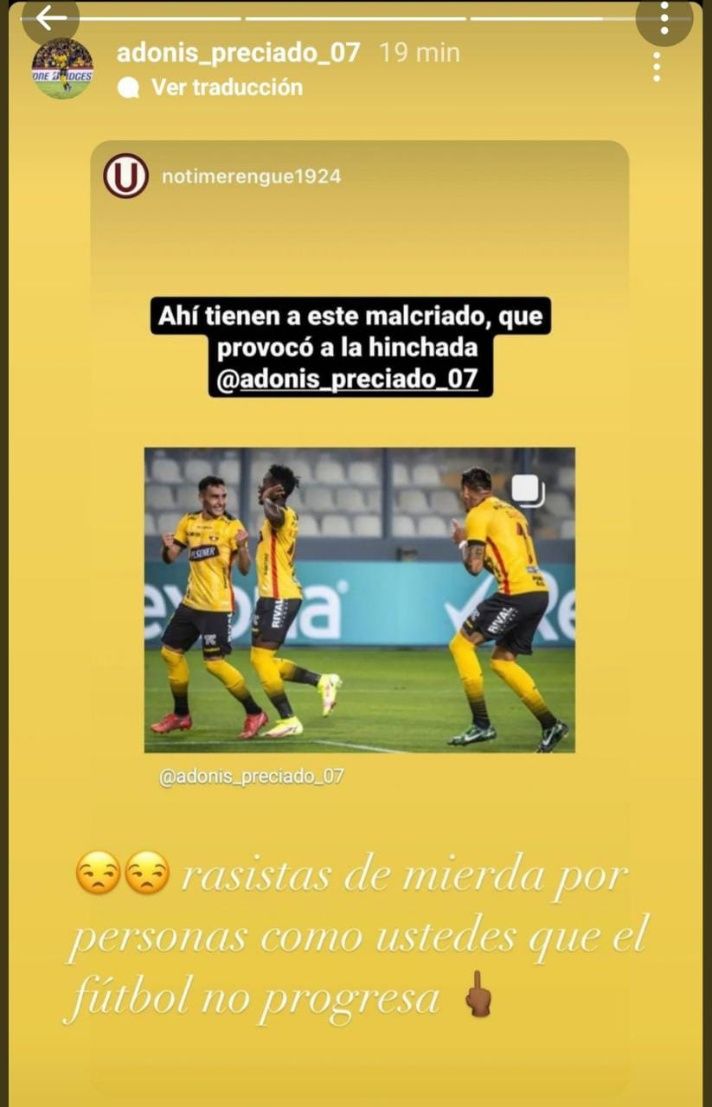Open the reshared post from notimerengue1924
Image resolution: width=712 pixels, height=1107 pixels.
(360, 600)
